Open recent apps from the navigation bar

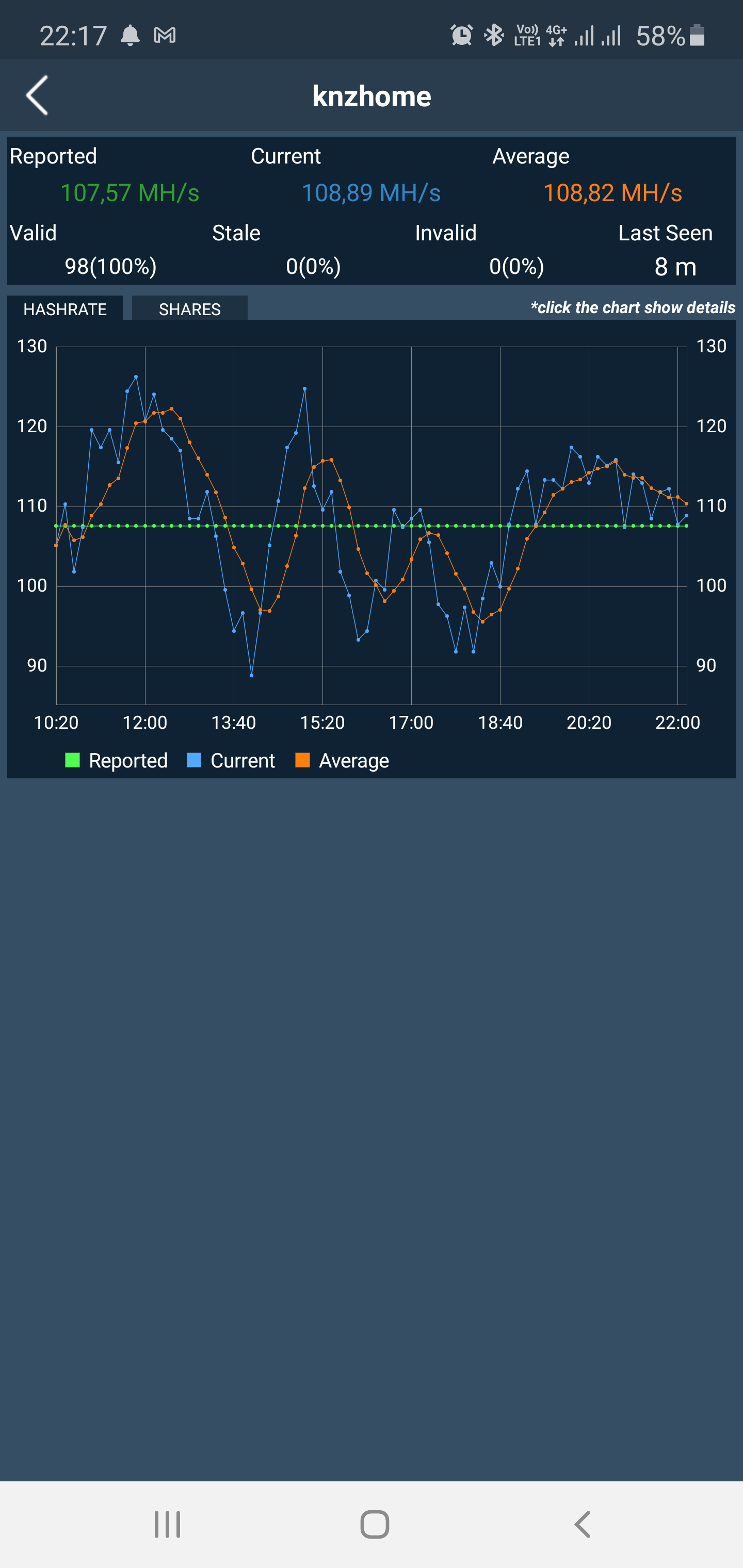point(168,1524)
